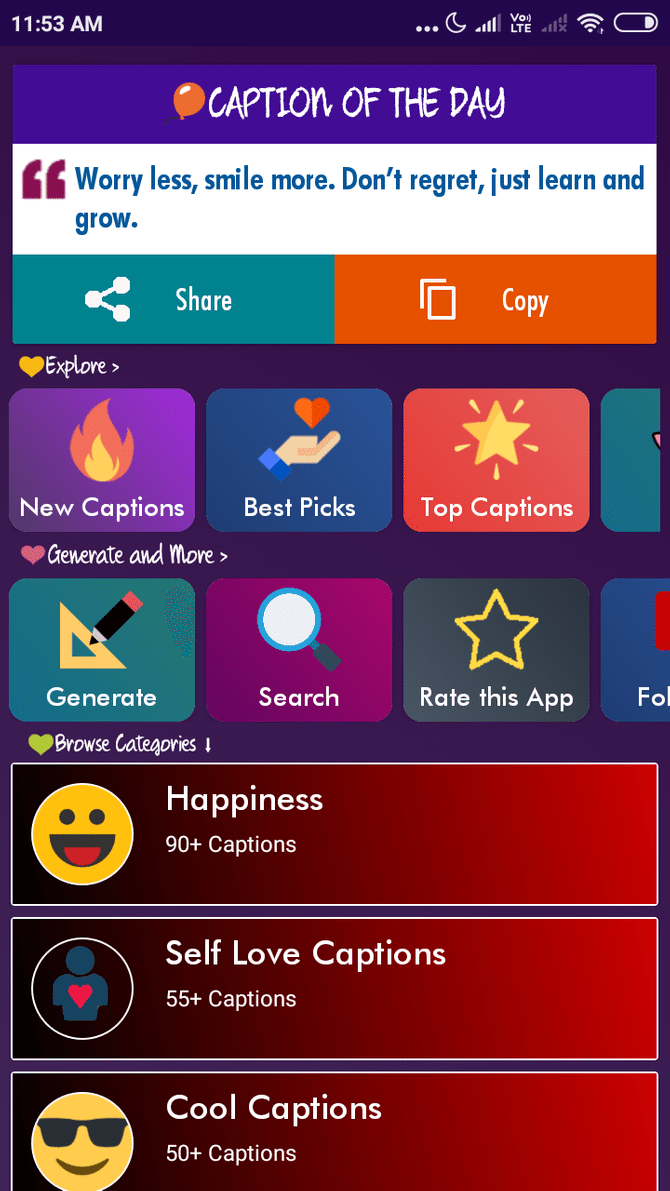View the Cool Captions category

[334, 1128]
